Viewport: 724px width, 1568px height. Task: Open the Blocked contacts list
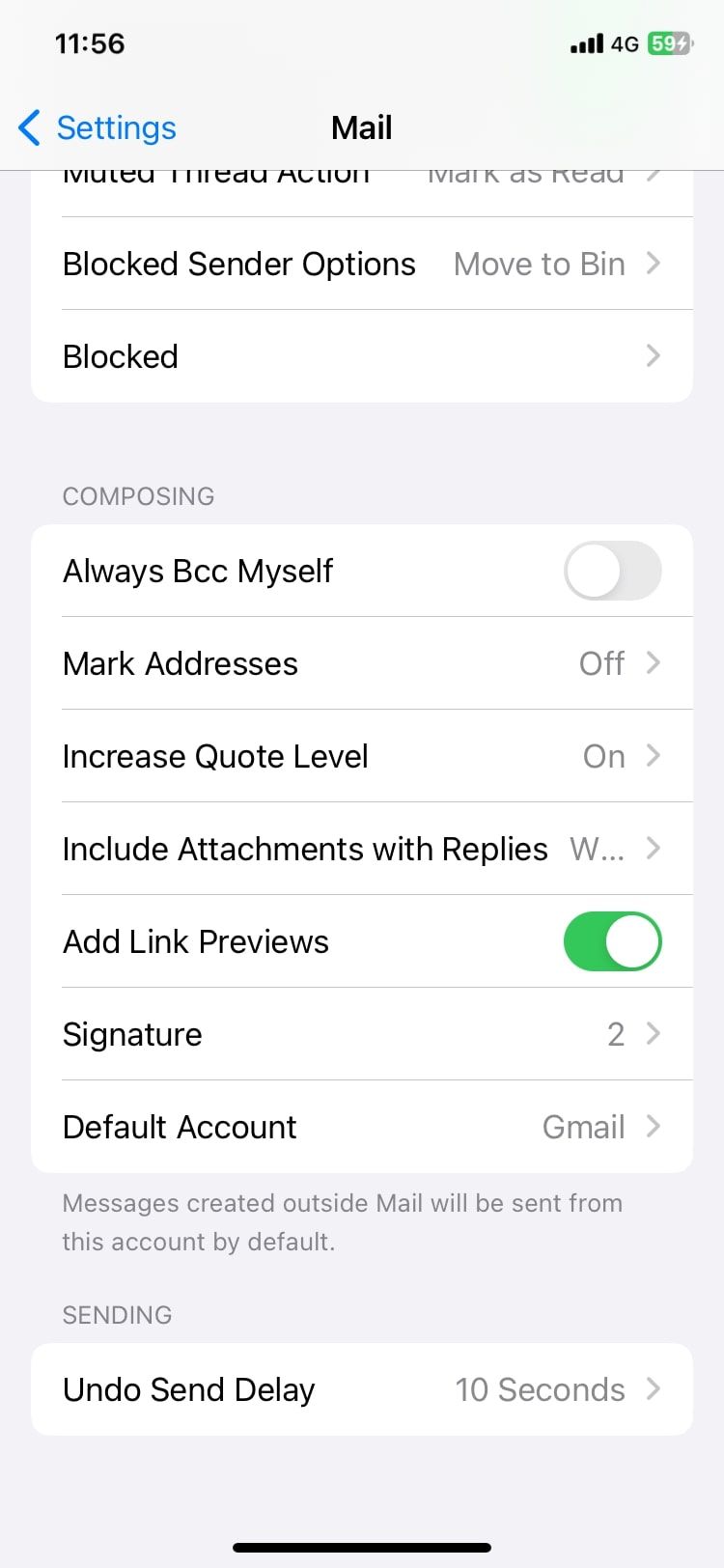pyautogui.click(x=362, y=356)
